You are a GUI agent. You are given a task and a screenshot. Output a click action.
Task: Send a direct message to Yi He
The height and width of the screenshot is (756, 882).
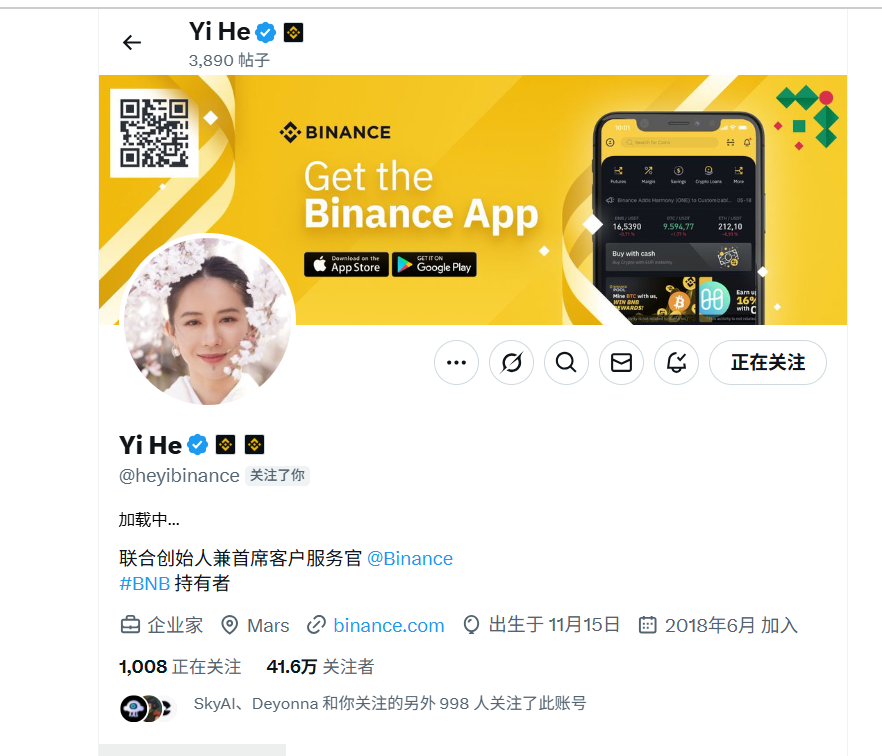[621, 363]
